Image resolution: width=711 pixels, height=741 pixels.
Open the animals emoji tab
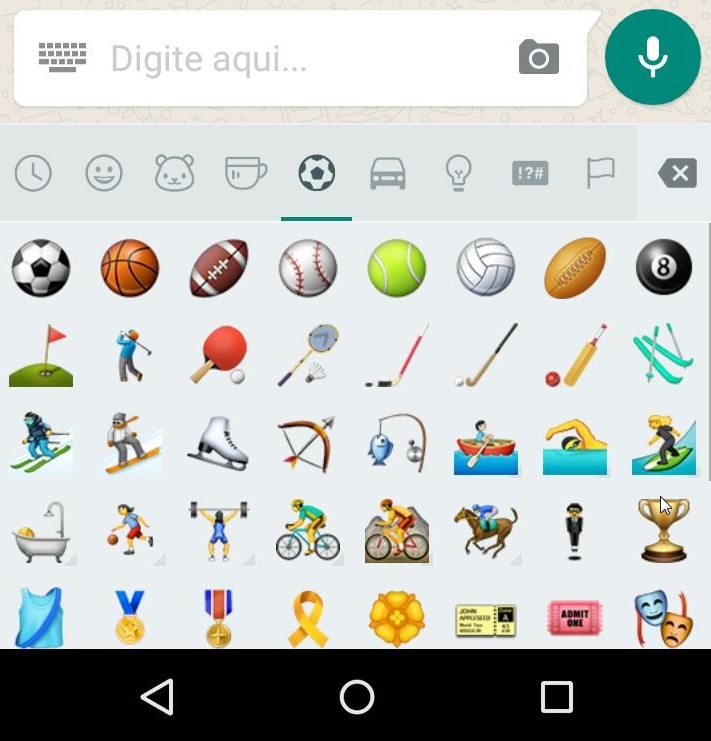[x=175, y=174]
